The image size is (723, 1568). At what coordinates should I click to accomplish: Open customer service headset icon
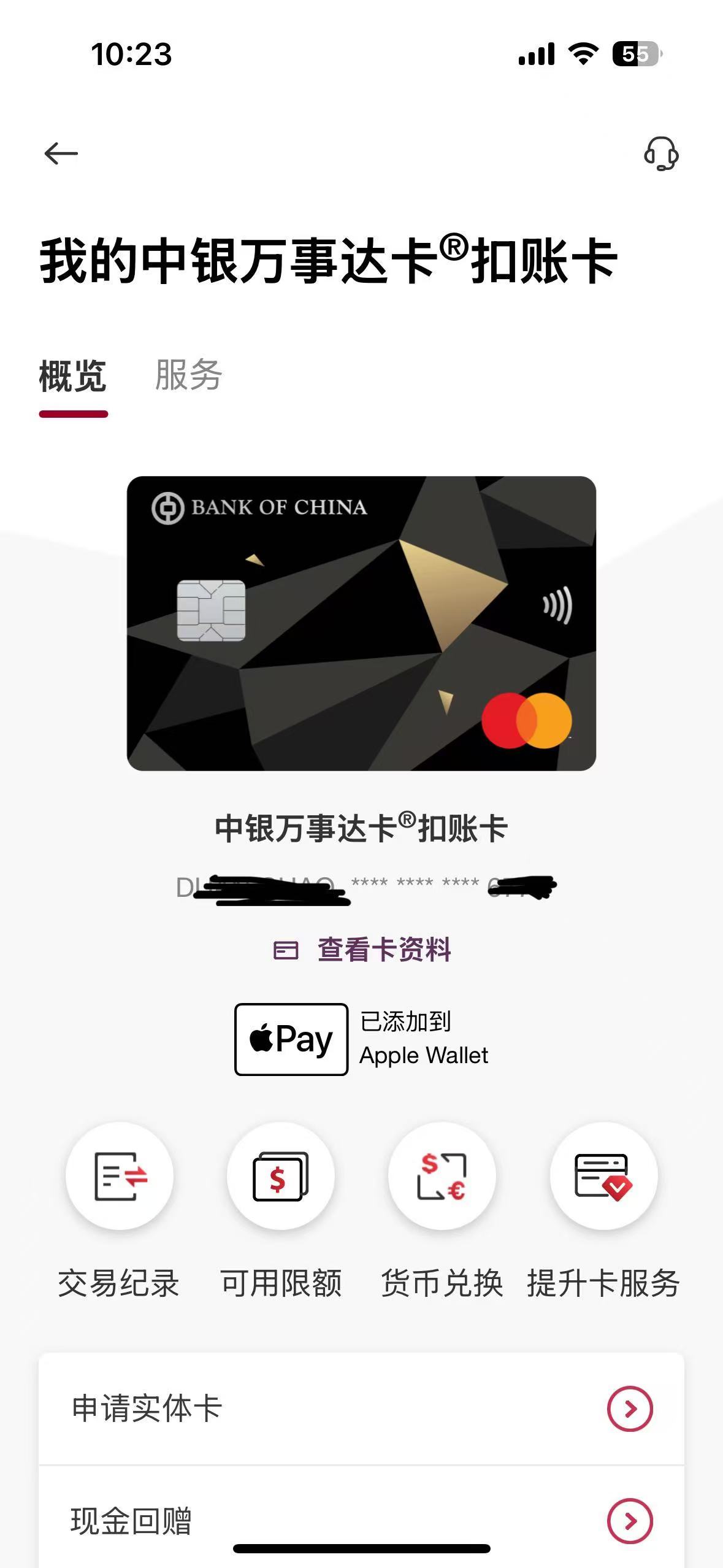point(661,153)
